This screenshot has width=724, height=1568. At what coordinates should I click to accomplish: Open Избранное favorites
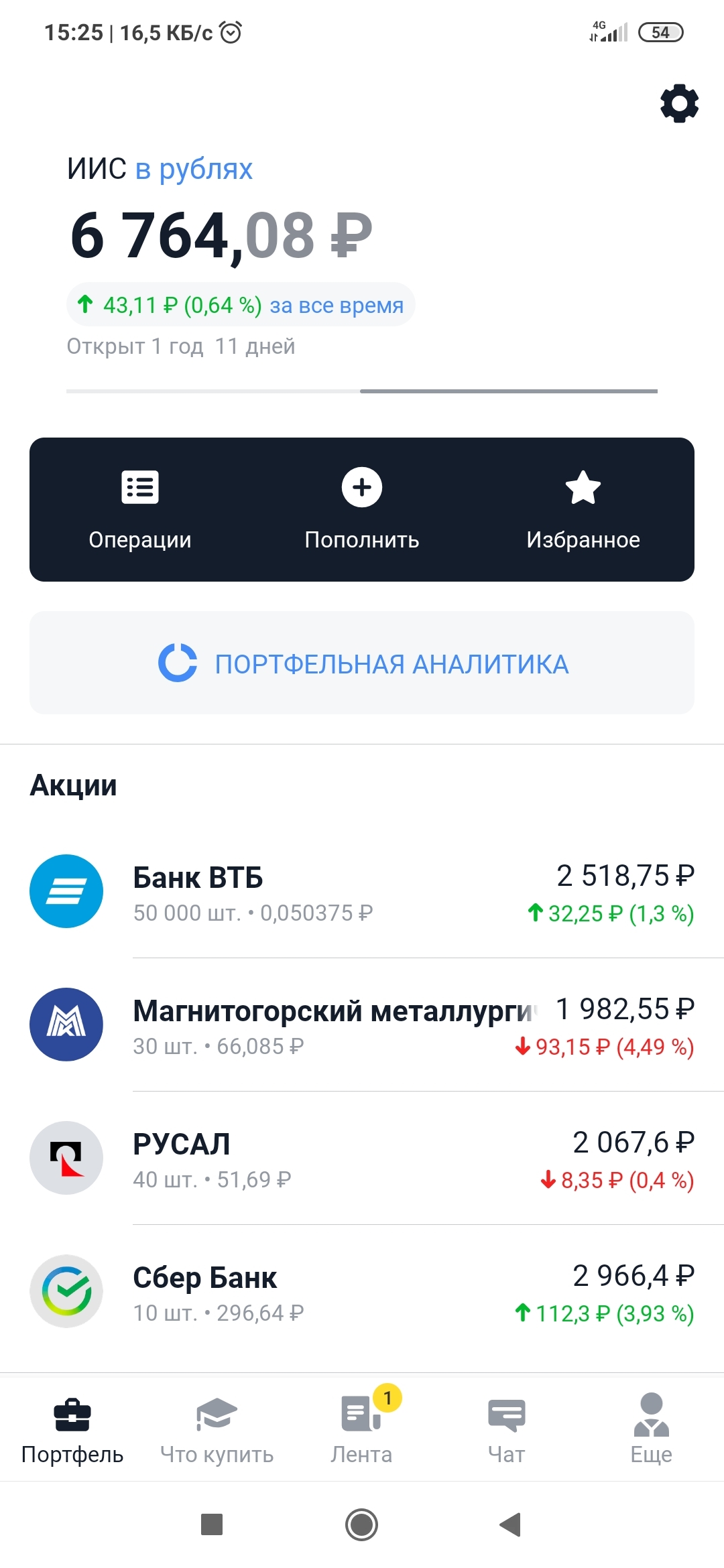pos(583,509)
